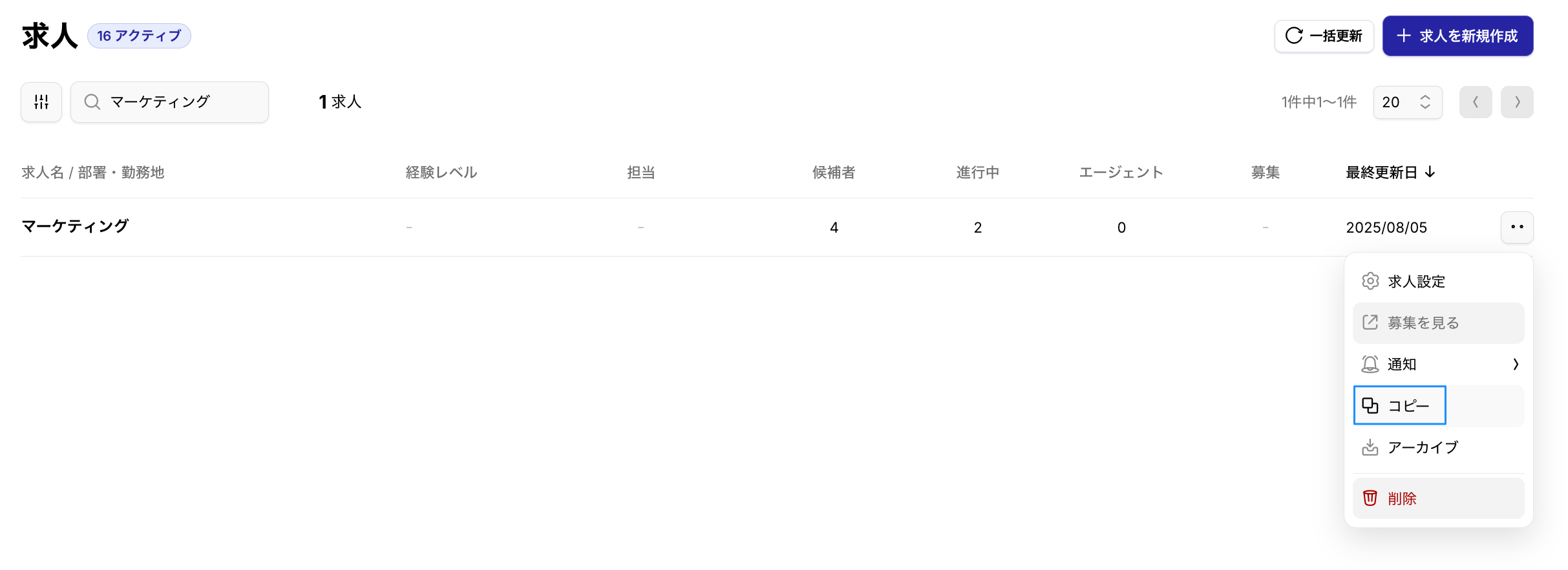Open the filter settings icon
Image resolution: width=1568 pixels, height=570 pixels.
[41, 102]
